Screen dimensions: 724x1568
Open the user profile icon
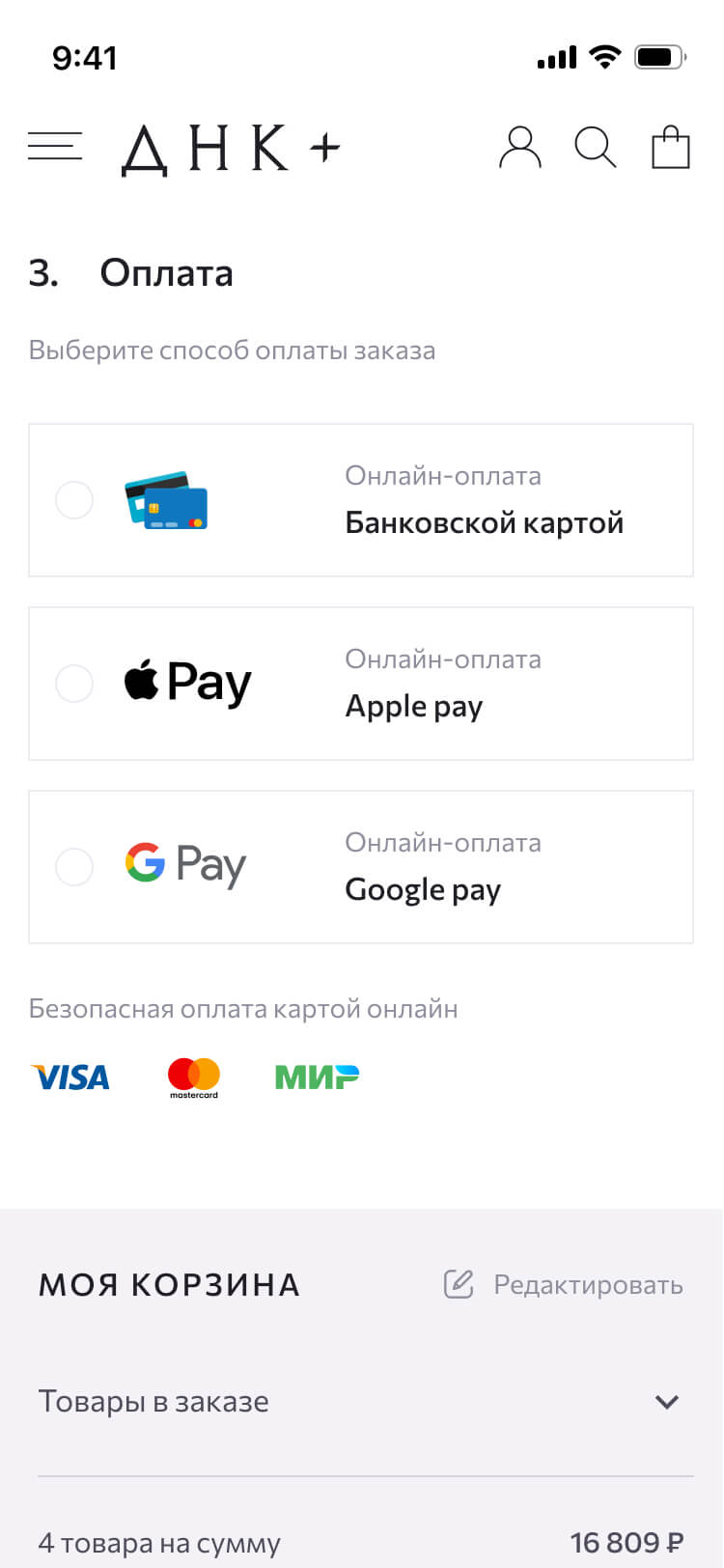pyautogui.click(x=519, y=148)
